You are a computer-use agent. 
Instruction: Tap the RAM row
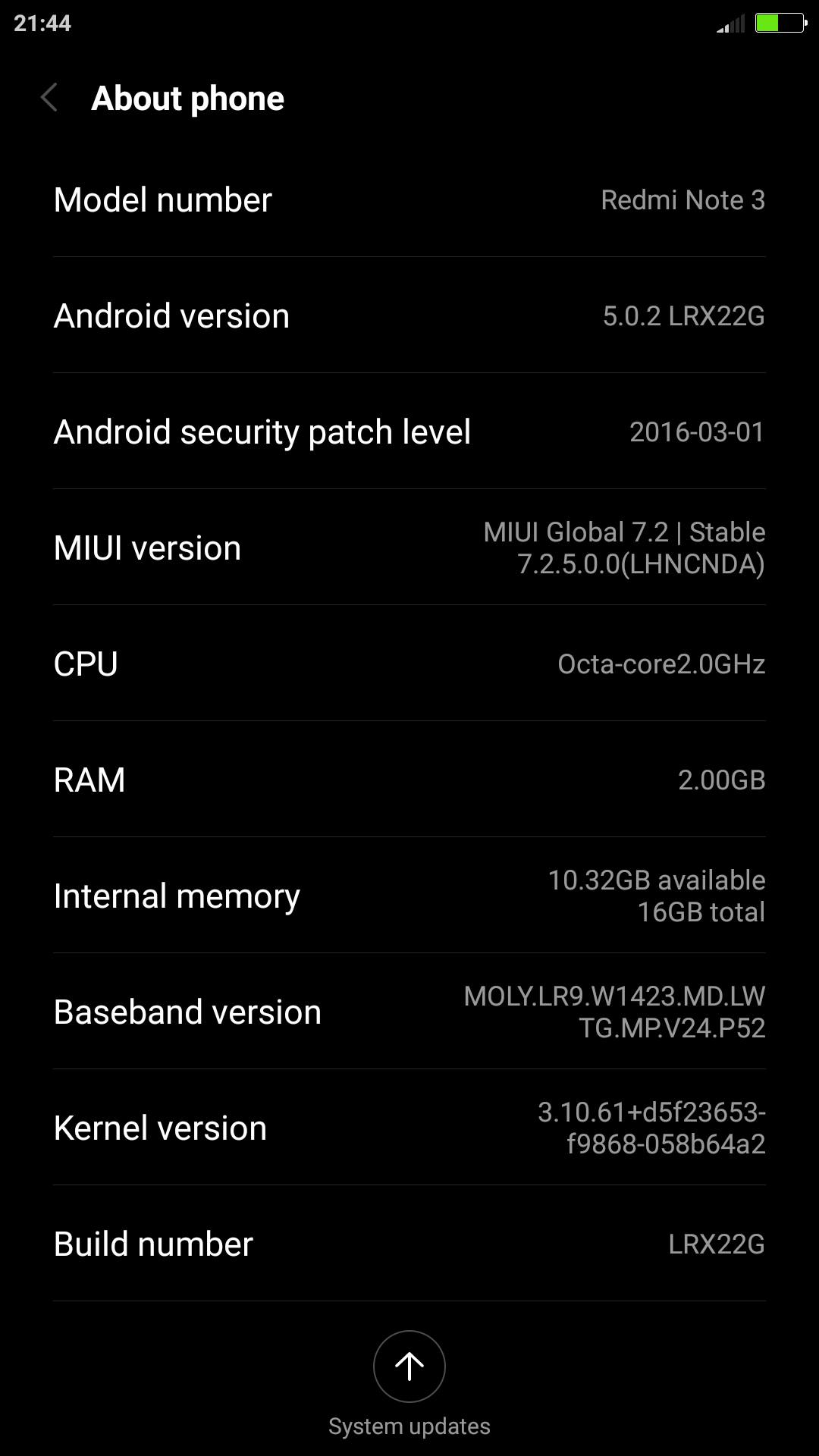point(409,780)
